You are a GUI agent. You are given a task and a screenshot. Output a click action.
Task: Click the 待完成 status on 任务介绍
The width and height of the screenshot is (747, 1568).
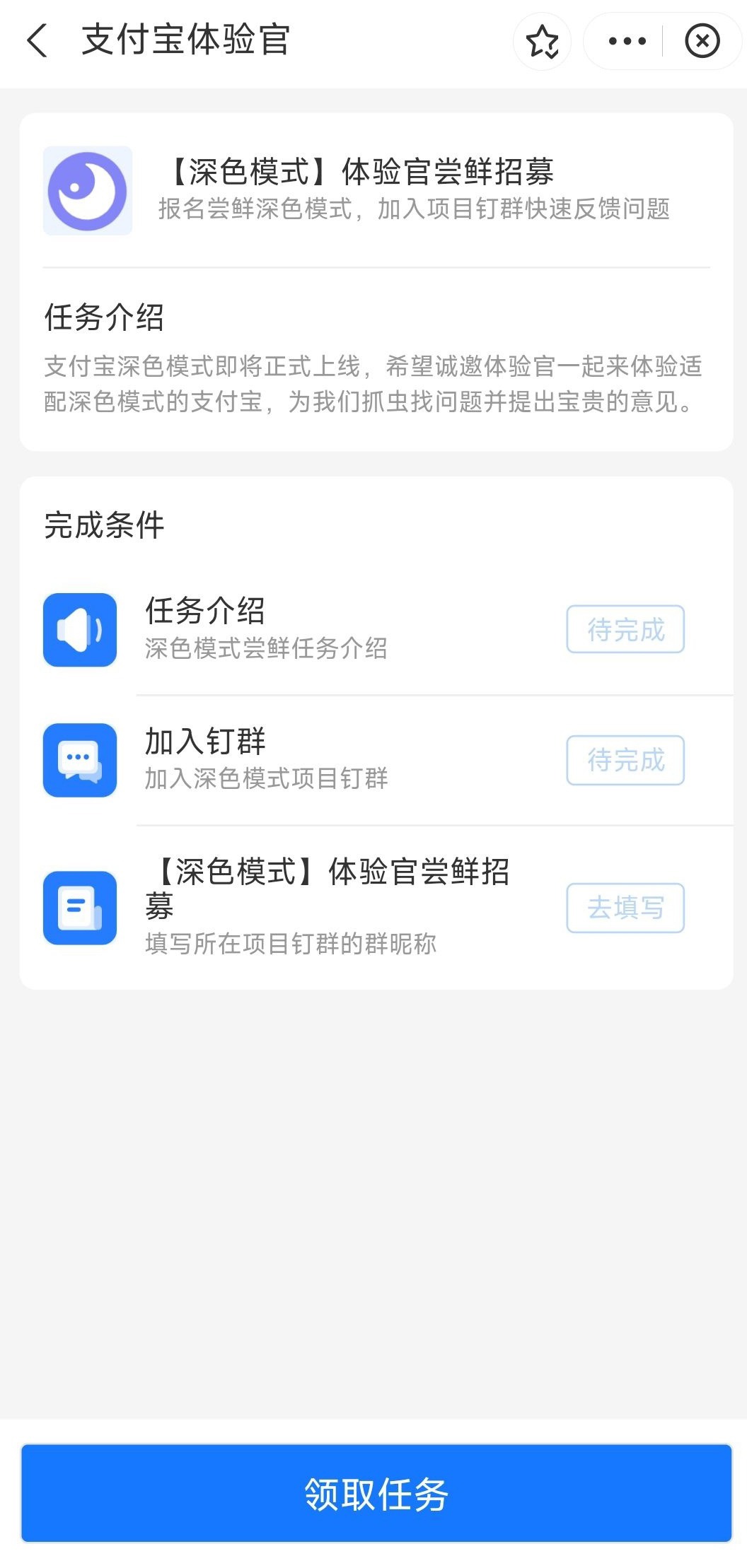[625, 631]
